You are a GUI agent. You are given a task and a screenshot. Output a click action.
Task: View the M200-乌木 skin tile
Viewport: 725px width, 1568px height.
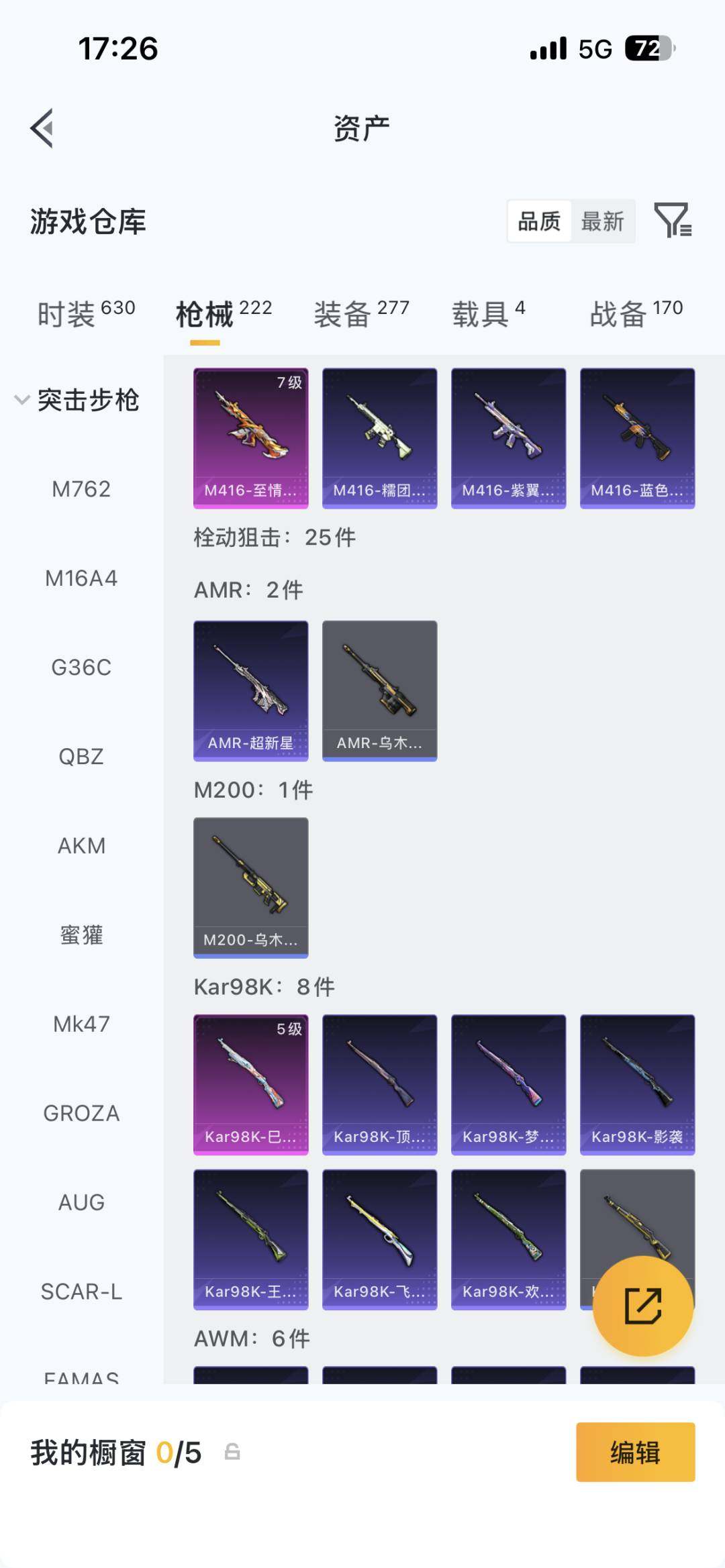(250, 887)
